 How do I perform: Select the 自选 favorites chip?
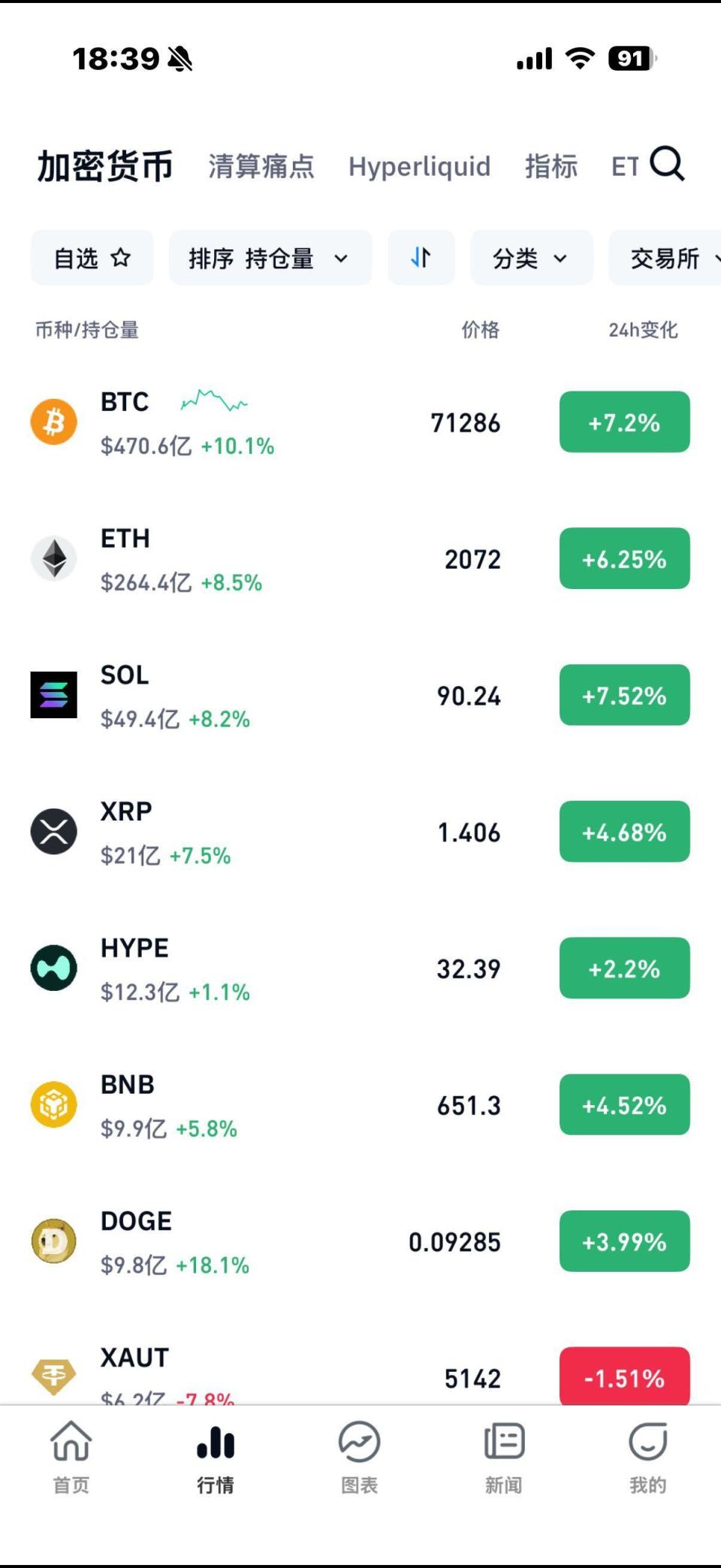pos(92,258)
